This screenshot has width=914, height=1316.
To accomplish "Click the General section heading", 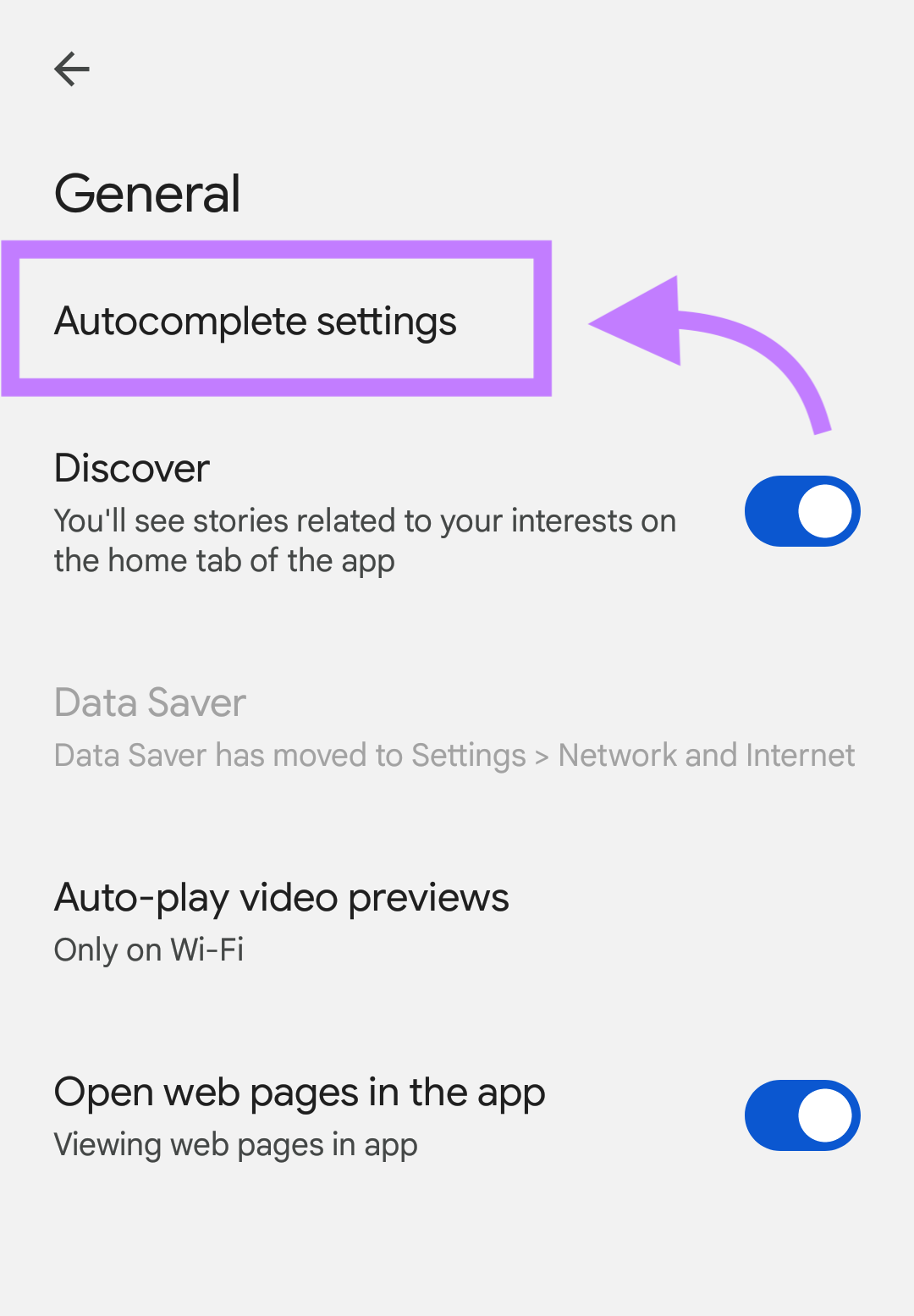I will (x=147, y=193).
